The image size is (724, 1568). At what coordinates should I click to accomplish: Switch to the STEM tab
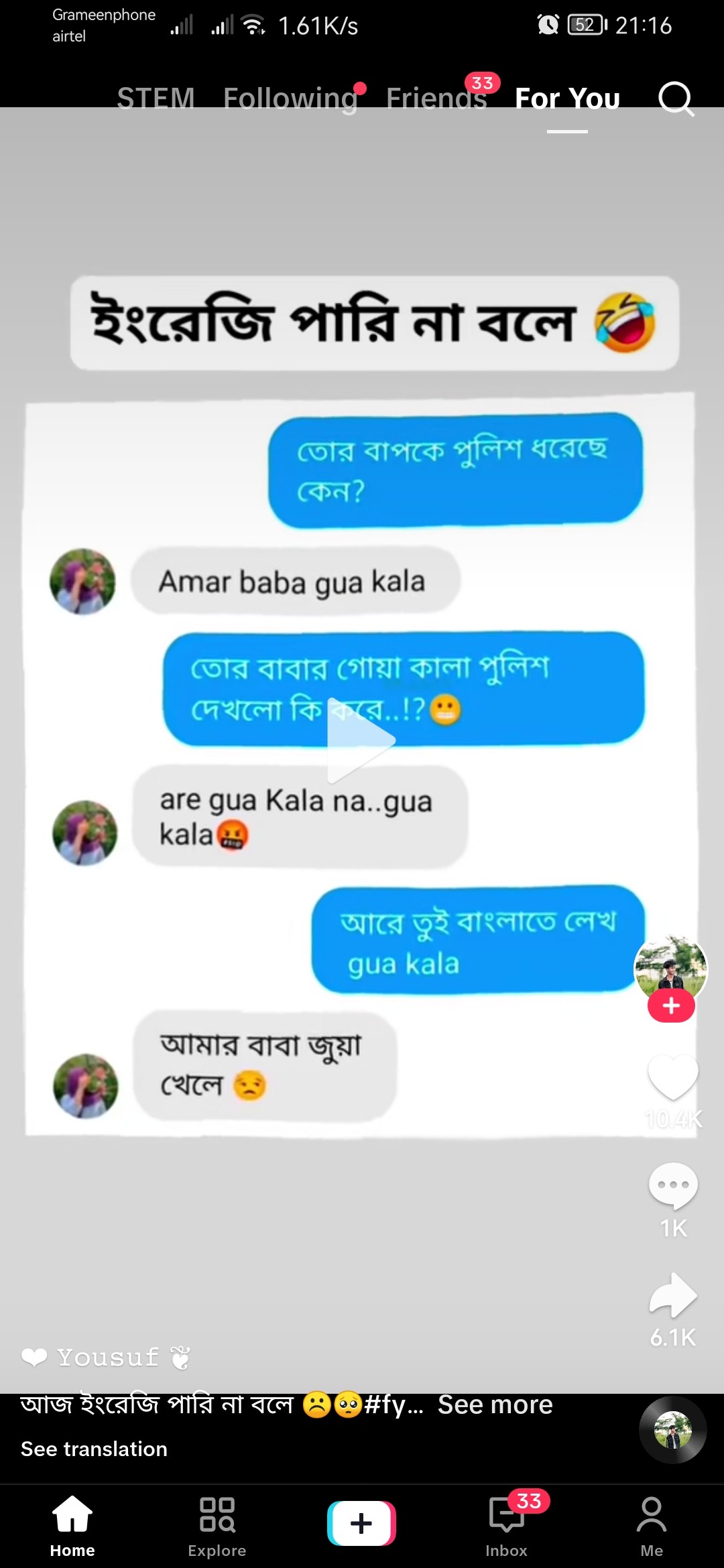(x=156, y=99)
